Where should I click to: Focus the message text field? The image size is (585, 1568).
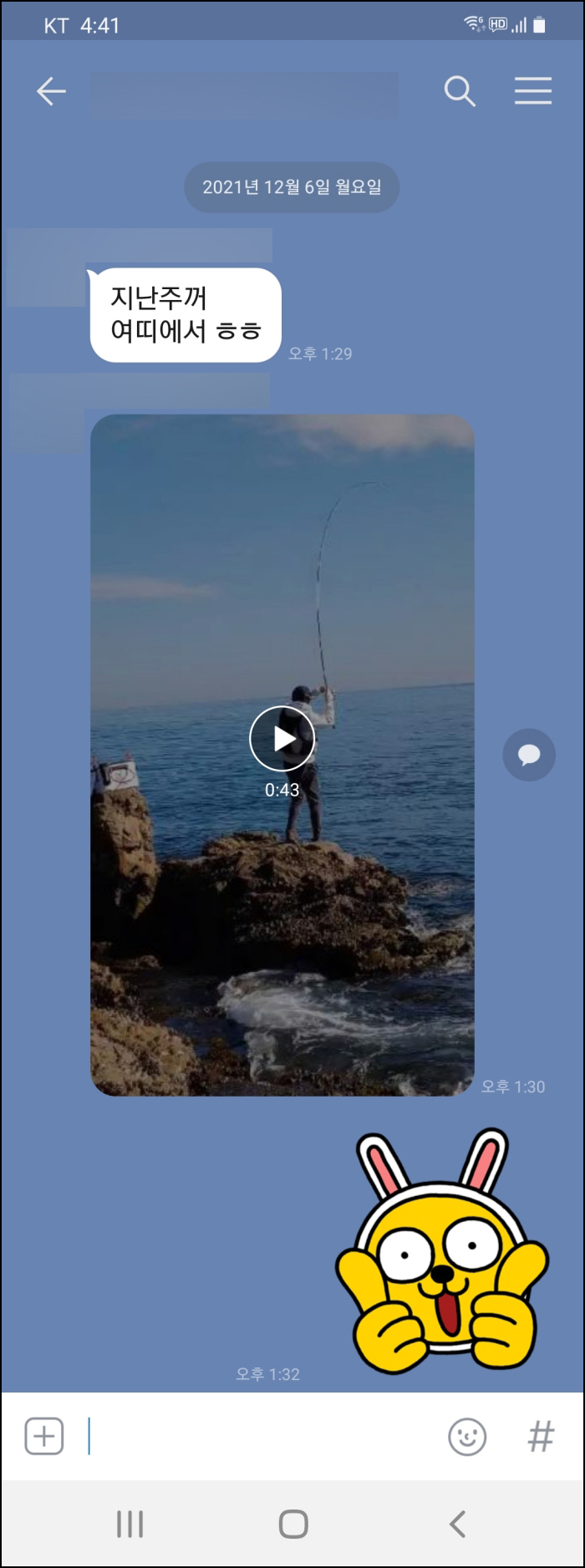click(x=259, y=1437)
